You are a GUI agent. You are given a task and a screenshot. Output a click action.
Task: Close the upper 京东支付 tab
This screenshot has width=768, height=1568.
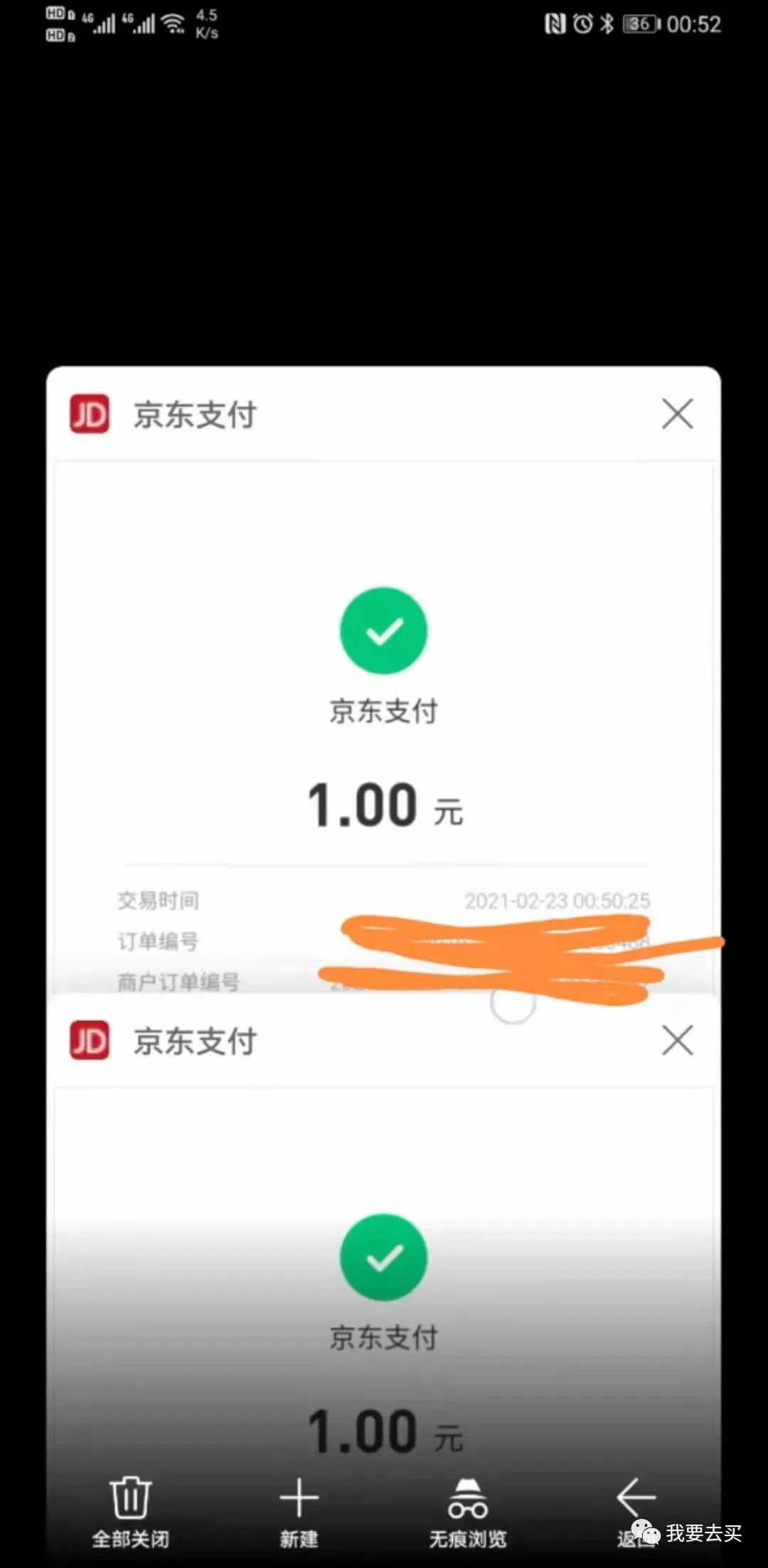click(x=677, y=414)
